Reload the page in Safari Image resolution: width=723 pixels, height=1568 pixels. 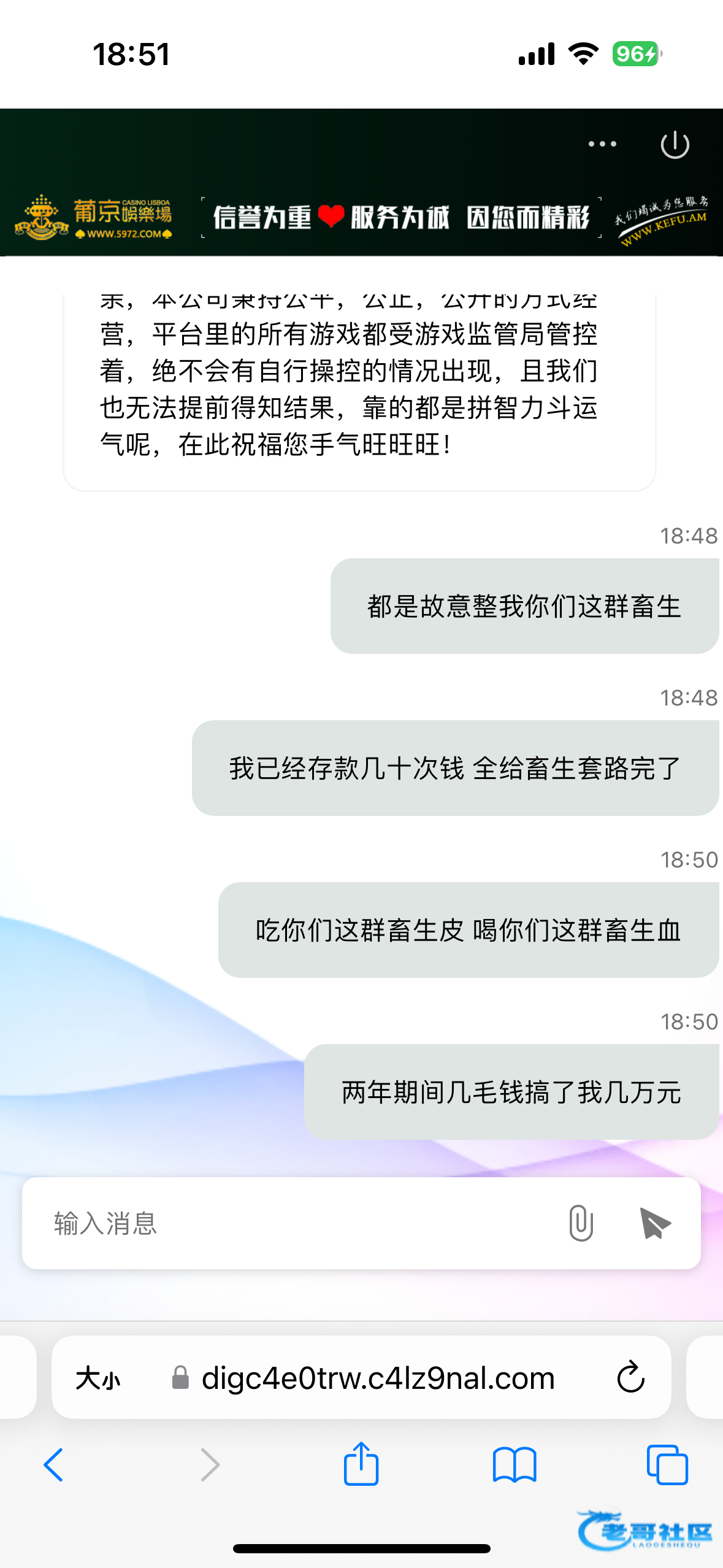(x=630, y=1379)
